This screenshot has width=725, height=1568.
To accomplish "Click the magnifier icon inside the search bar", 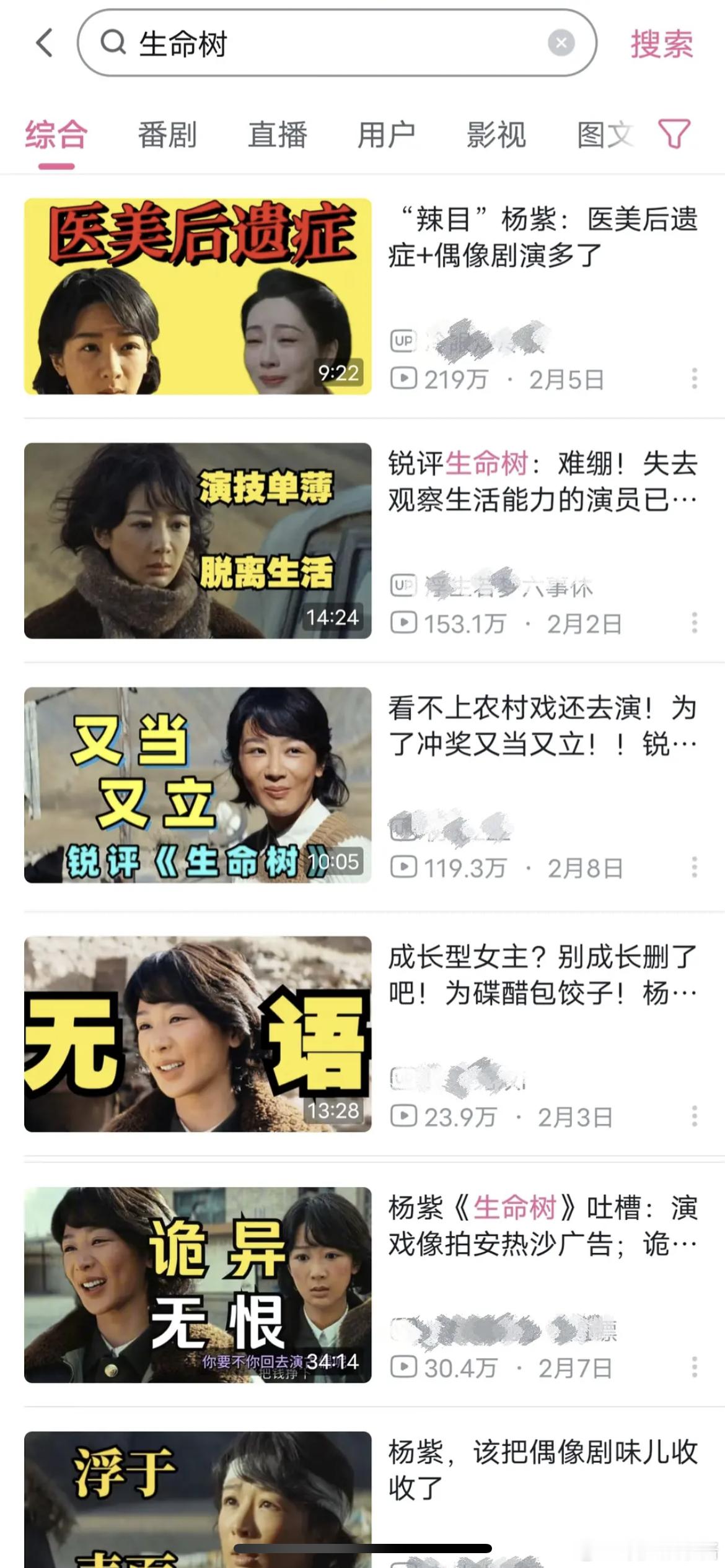I will [113, 42].
